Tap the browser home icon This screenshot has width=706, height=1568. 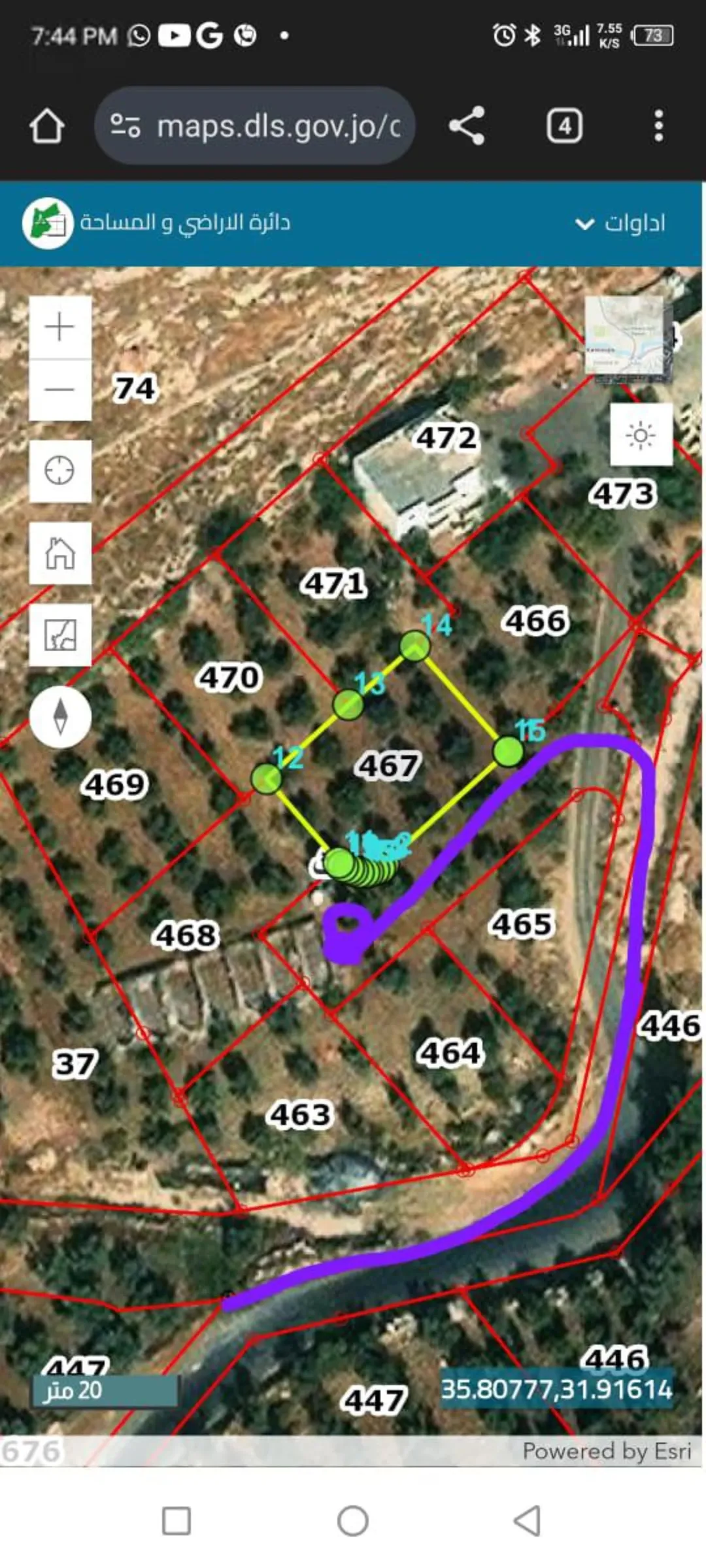(47, 125)
